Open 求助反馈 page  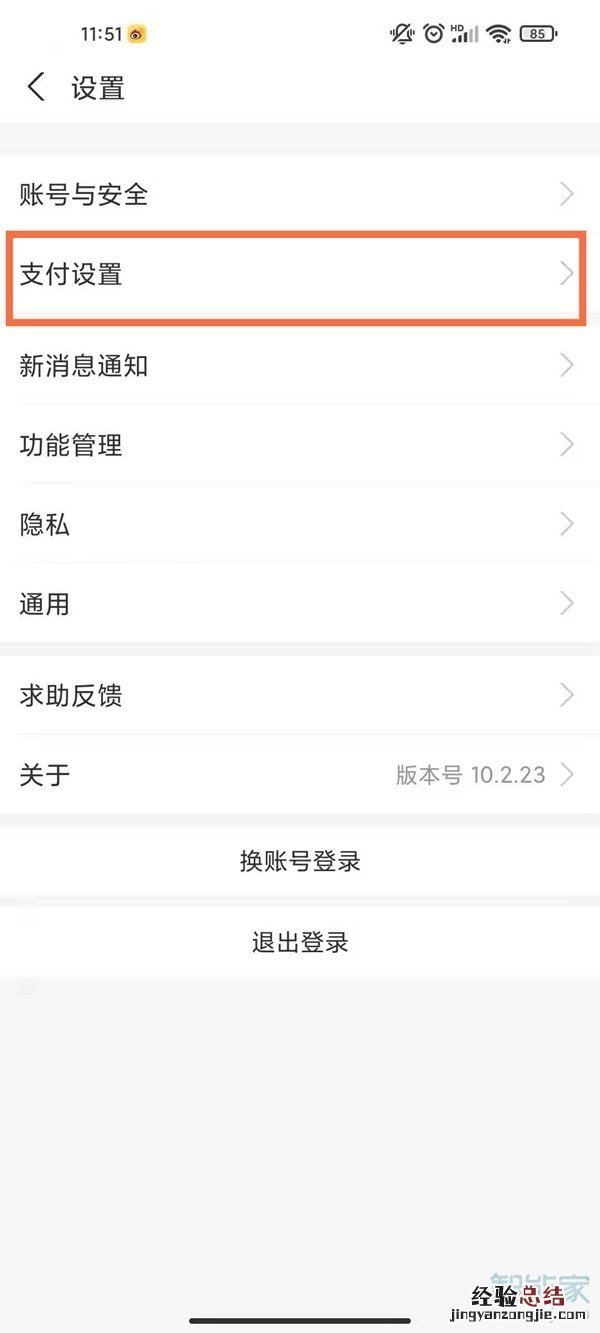click(x=300, y=695)
